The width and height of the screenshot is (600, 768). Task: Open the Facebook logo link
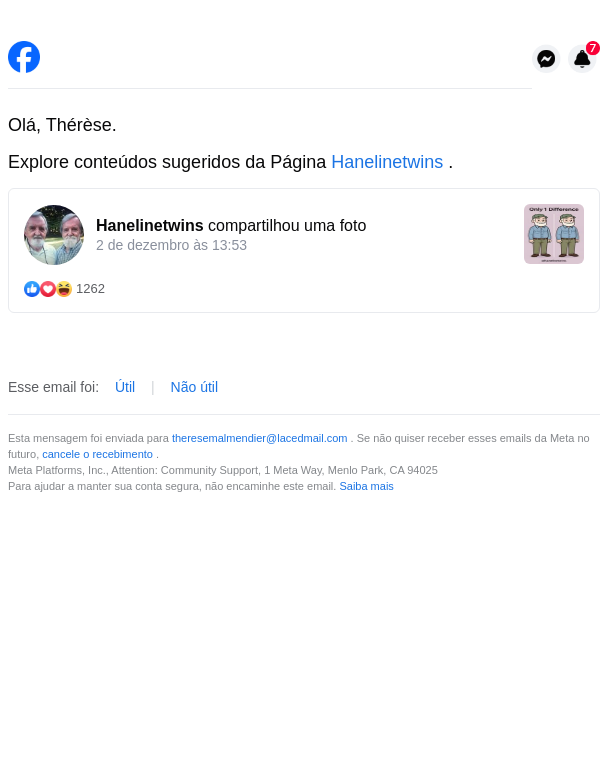pyautogui.click(x=24, y=57)
